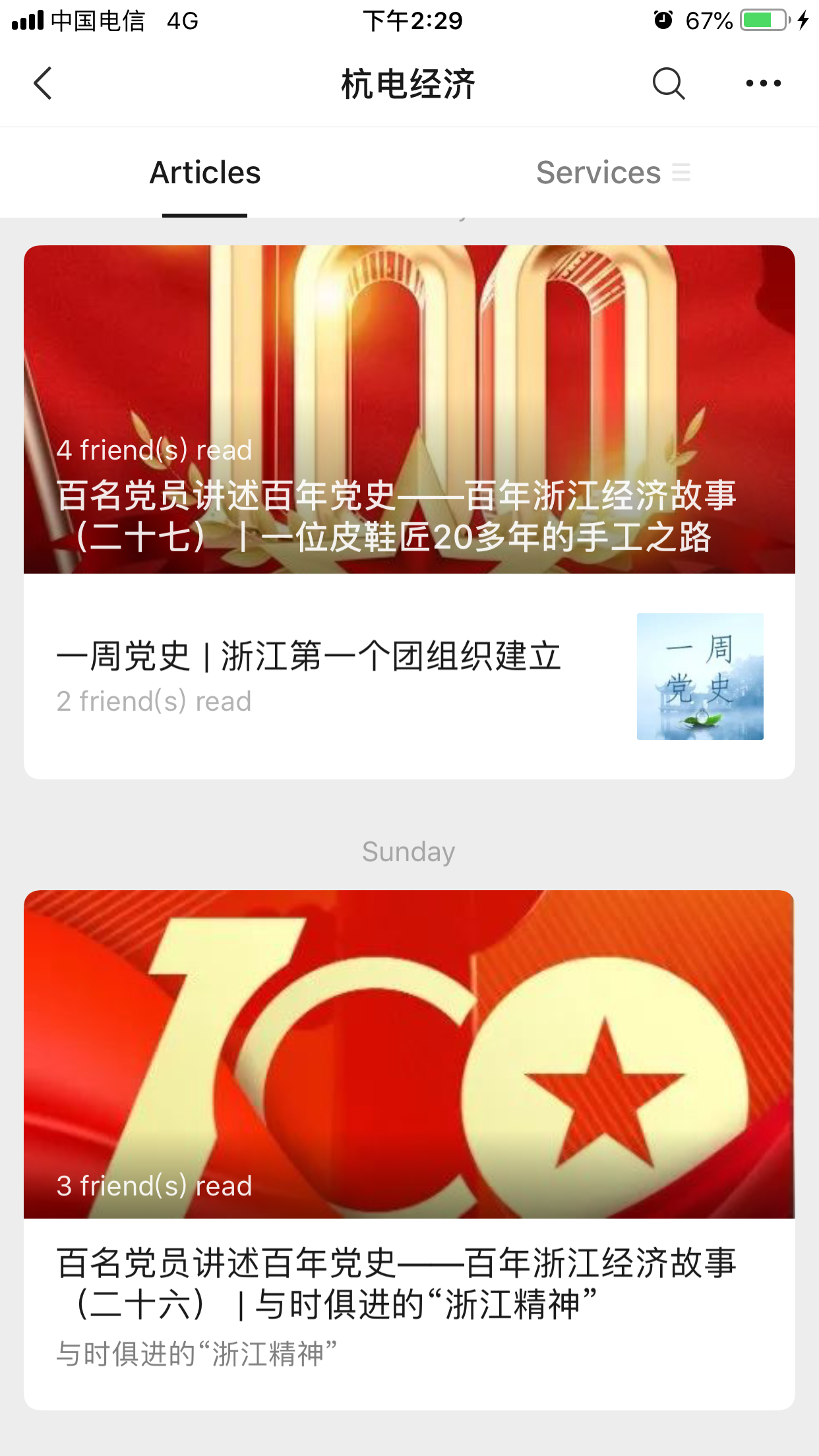Tap the three-dot more options icon
This screenshot has width=819, height=1456.
click(x=763, y=83)
